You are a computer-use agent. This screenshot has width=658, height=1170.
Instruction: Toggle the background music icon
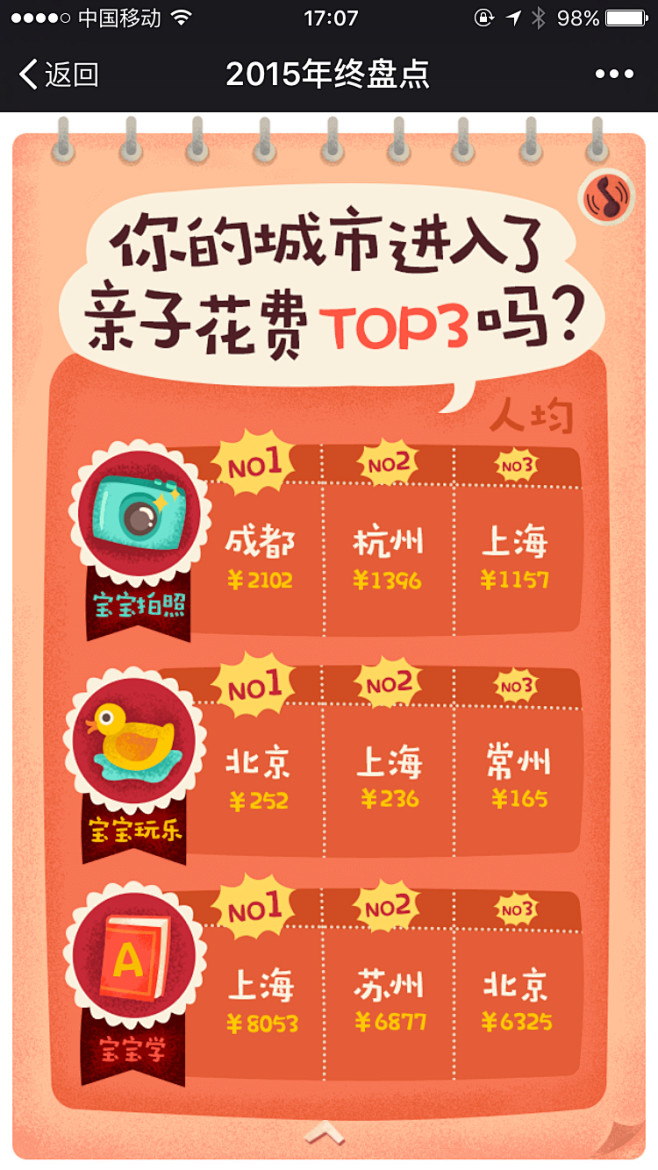tap(607, 198)
